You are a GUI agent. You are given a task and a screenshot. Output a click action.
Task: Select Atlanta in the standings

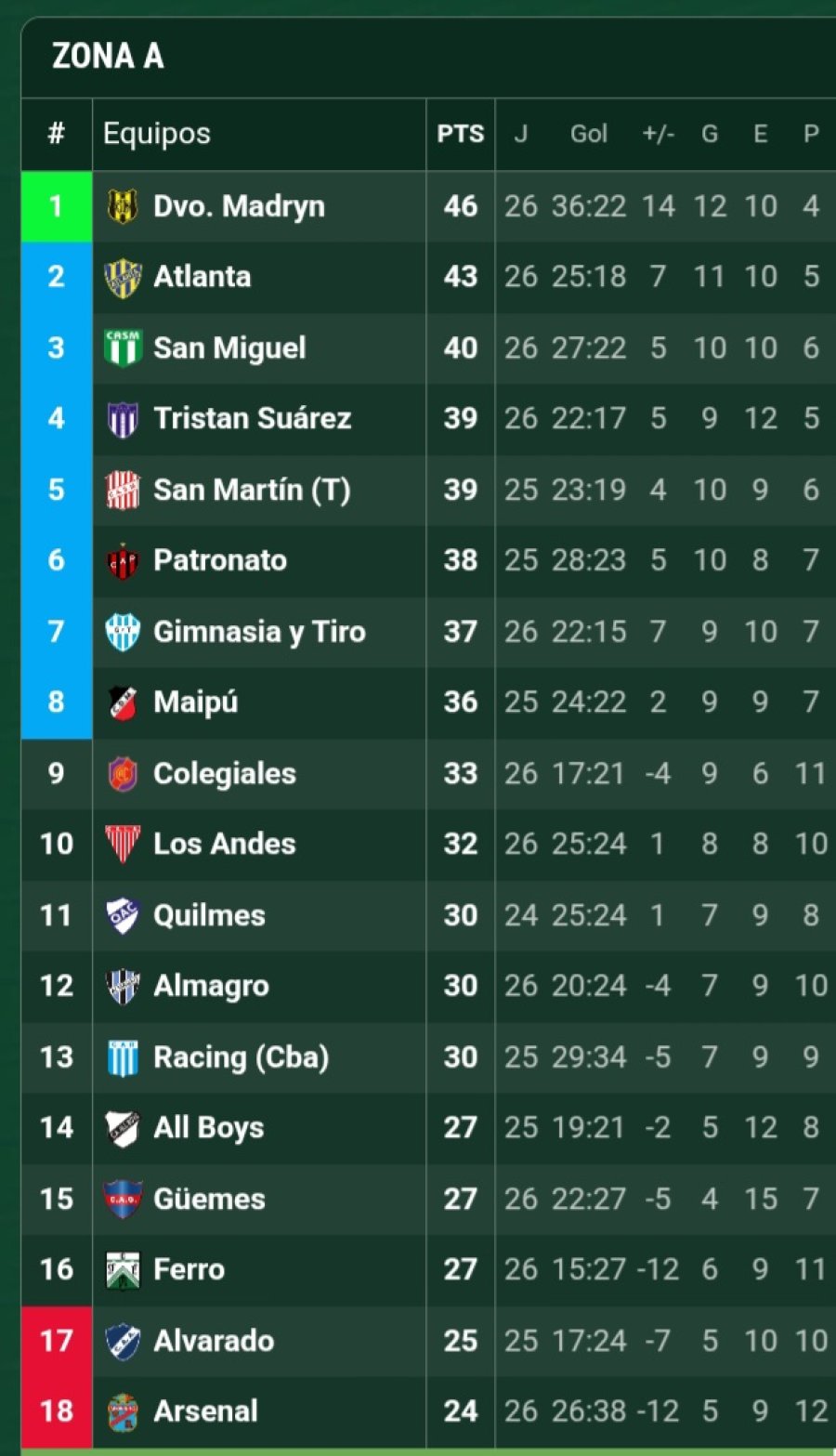coord(202,277)
